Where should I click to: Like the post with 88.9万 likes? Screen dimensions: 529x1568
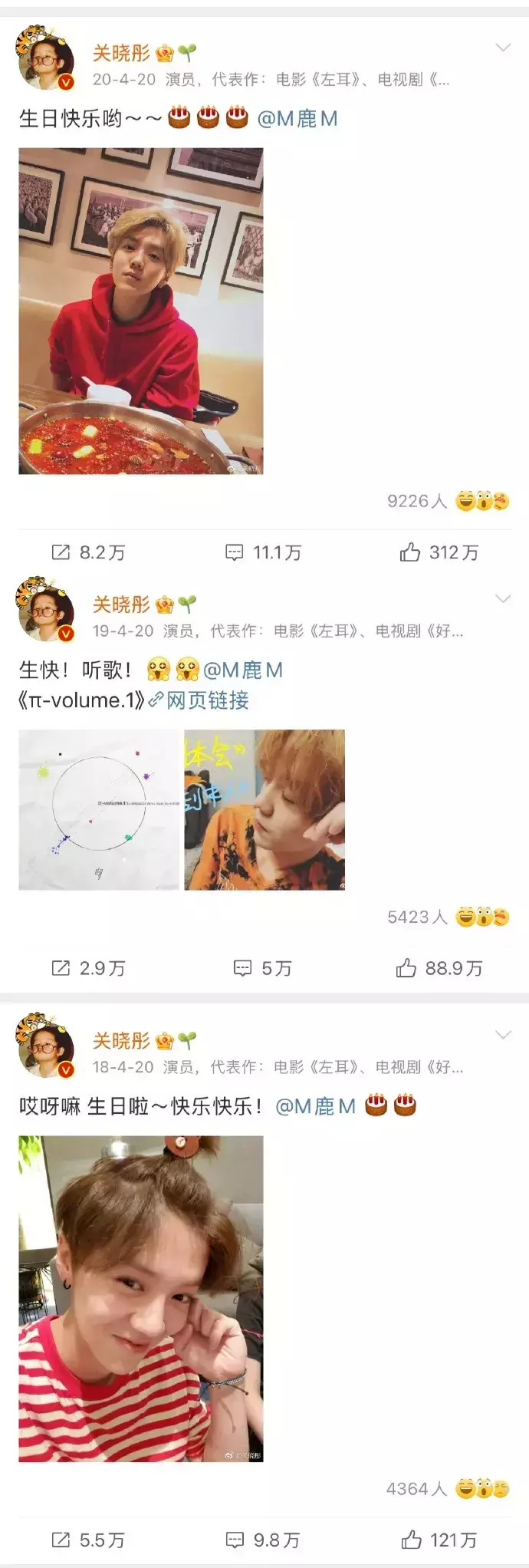tap(439, 968)
